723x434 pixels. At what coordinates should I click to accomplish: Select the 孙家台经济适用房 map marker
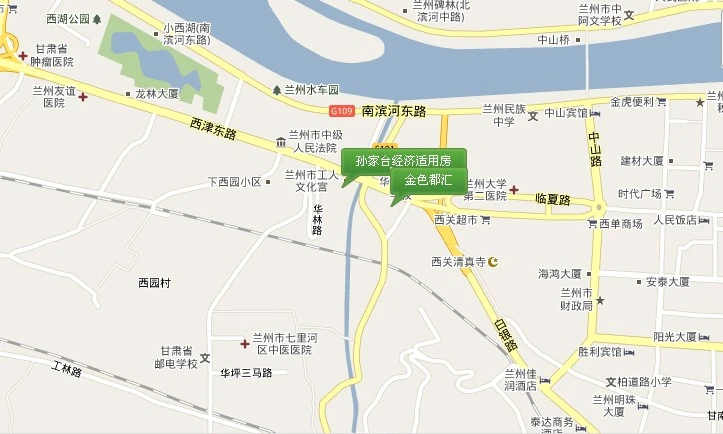tap(403, 160)
